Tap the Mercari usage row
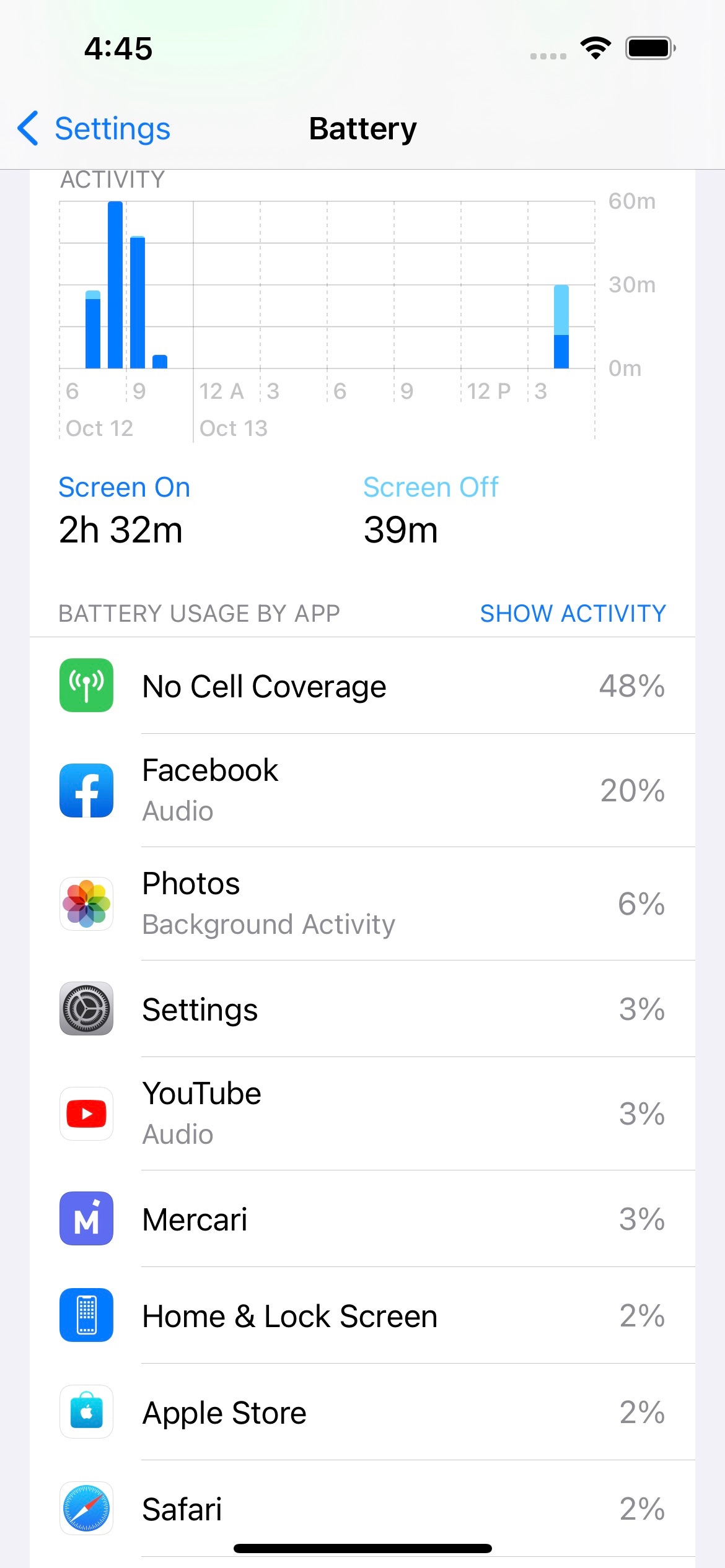725x1568 pixels. tap(362, 1219)
